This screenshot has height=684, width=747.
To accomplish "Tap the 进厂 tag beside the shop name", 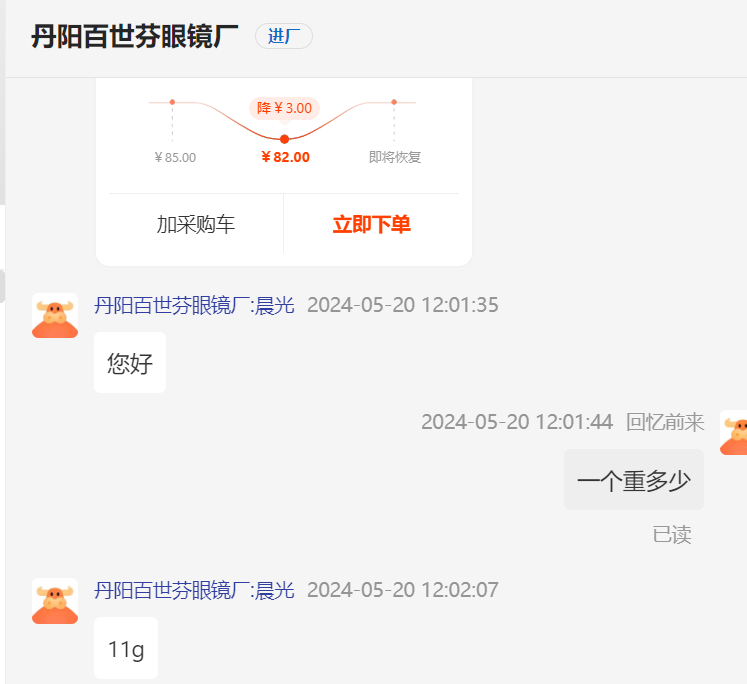I will coord(284,37).
